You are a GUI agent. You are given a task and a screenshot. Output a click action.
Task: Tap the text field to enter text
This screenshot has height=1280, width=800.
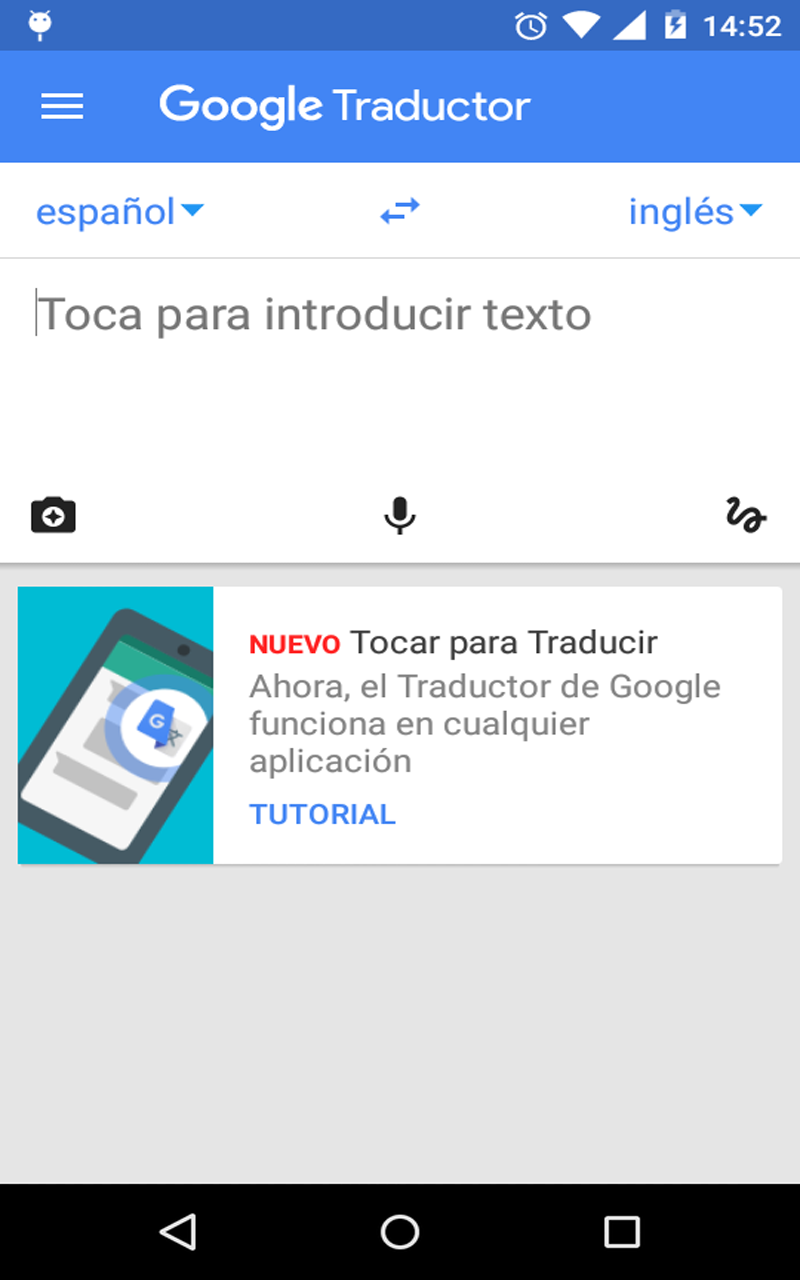tap(400, 360)
